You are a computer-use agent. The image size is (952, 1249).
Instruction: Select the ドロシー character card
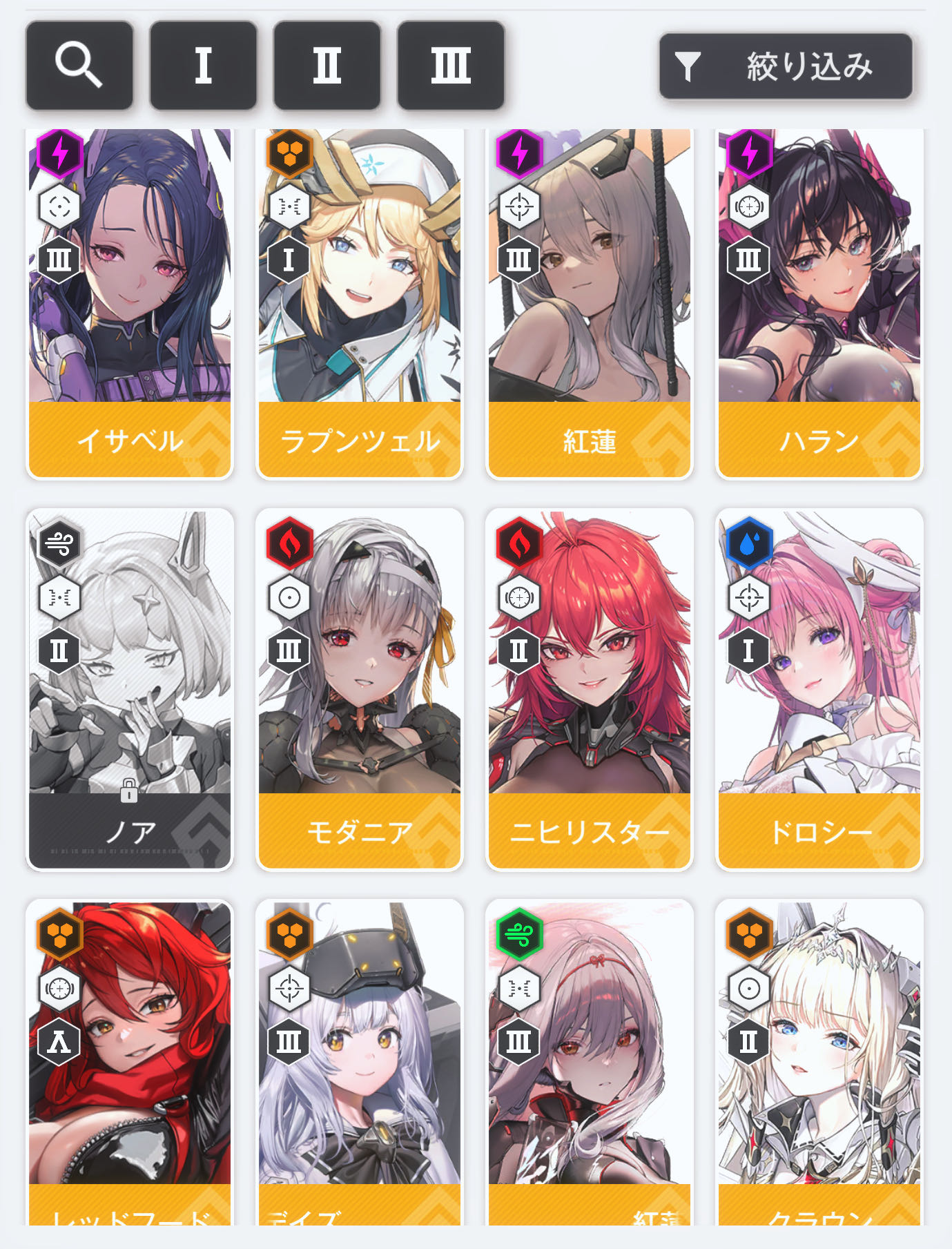tap(819, 690)
